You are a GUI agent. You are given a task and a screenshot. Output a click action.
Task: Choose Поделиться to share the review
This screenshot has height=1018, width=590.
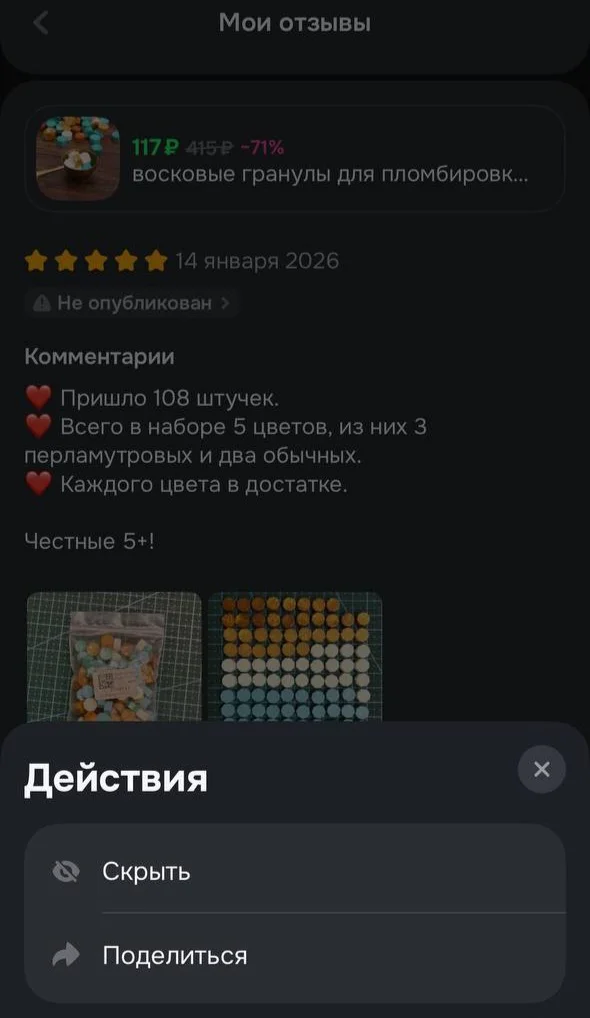pos(295,957)
